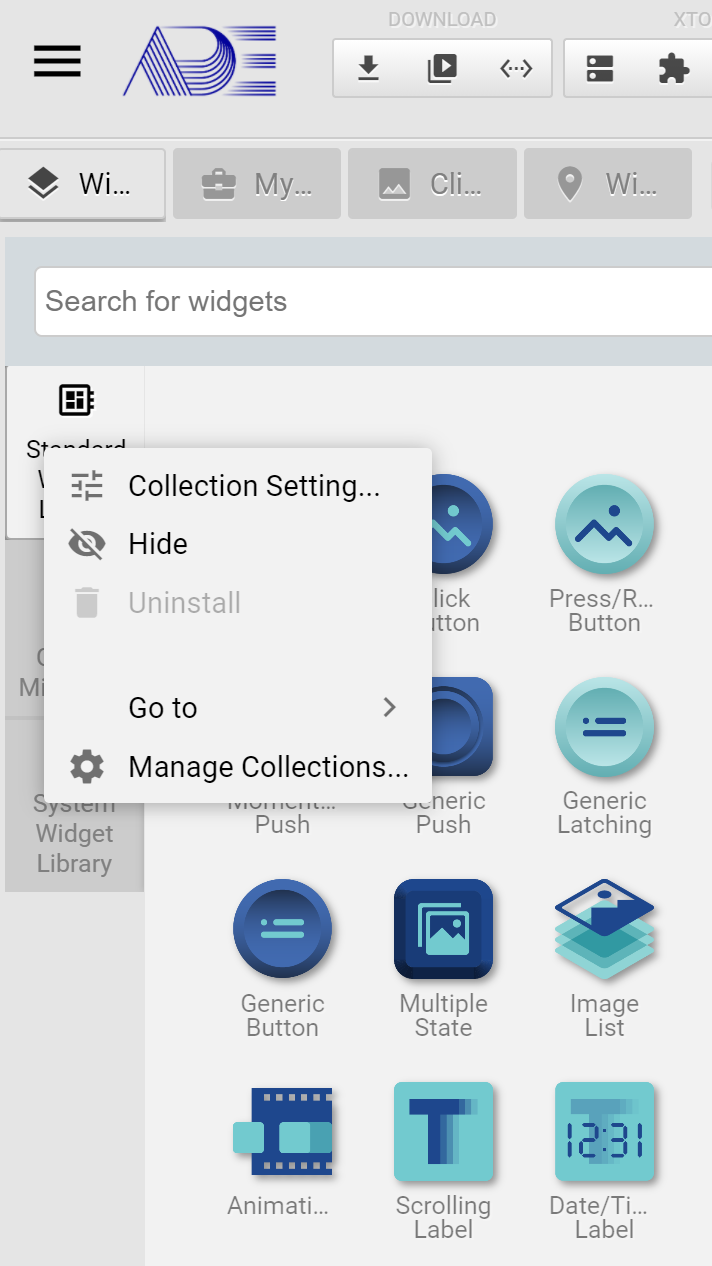The width and height of the screenshot is (712, 1266).
Task: Open Manage Collections…
Action: click(x=238, y=767)
